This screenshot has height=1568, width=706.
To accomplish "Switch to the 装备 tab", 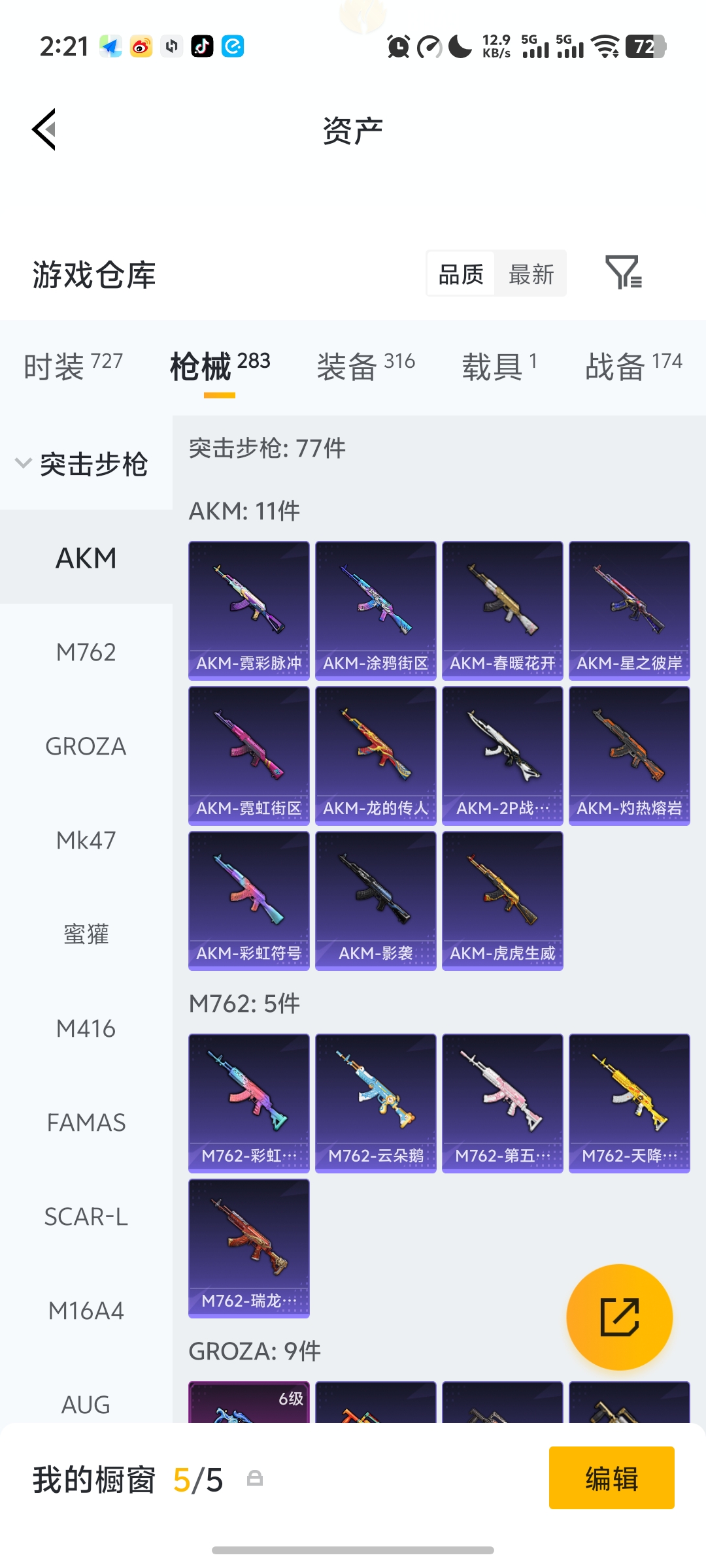I will 365,365.
